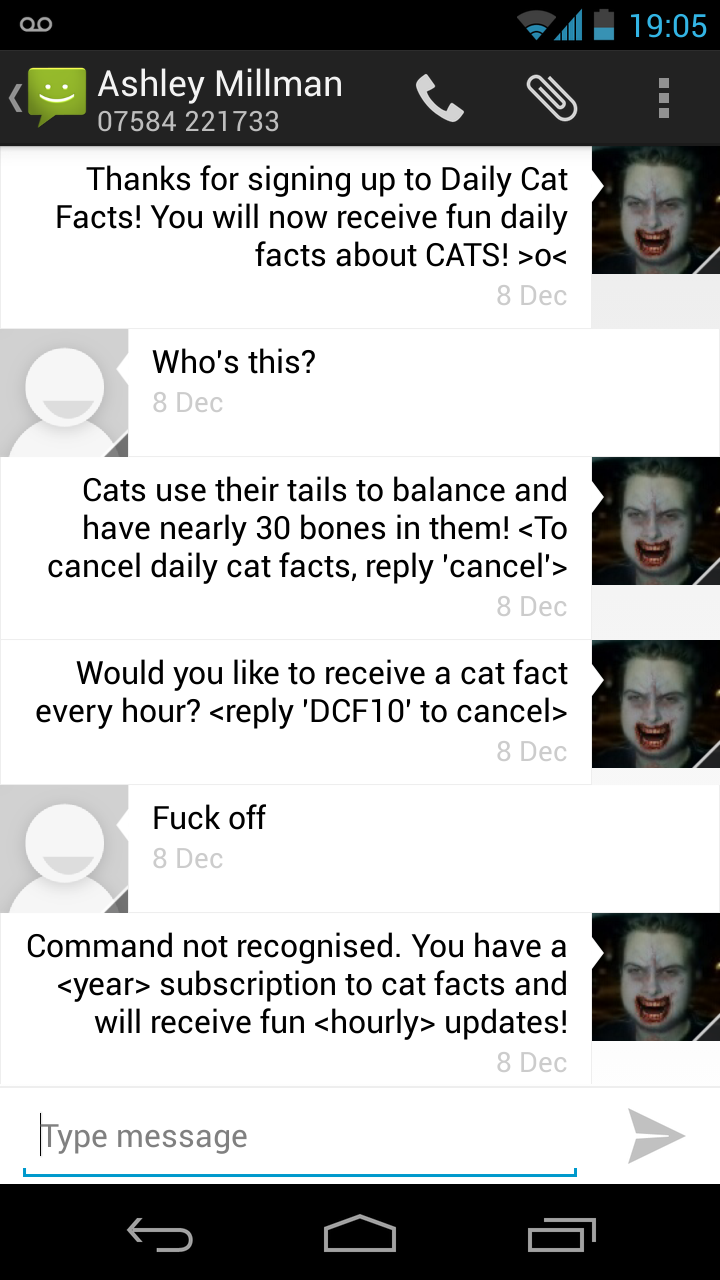The width and height of the screenshot is (720, 1280).
Task: Tap the system back button
Action: (x=160, y=1235)
